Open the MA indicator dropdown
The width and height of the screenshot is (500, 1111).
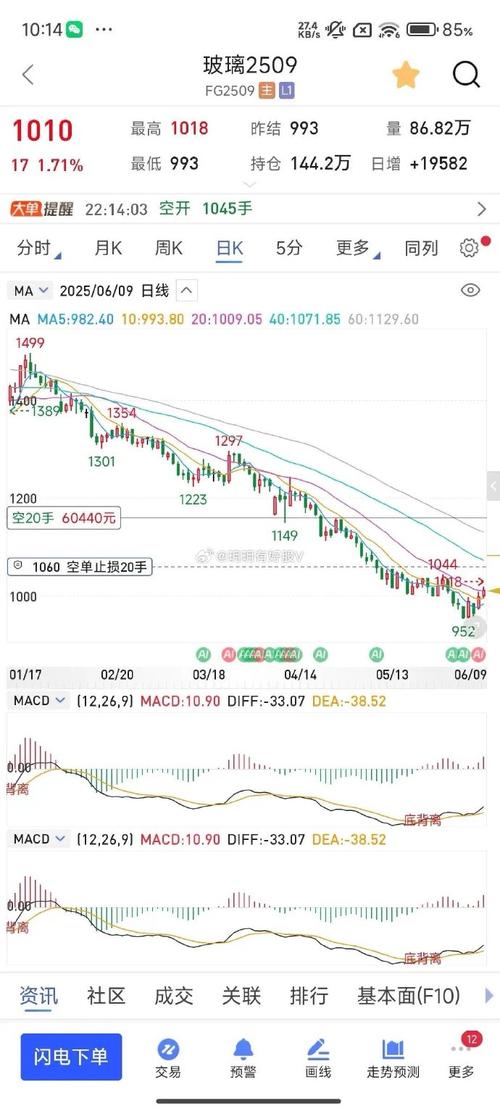[31, 291]
